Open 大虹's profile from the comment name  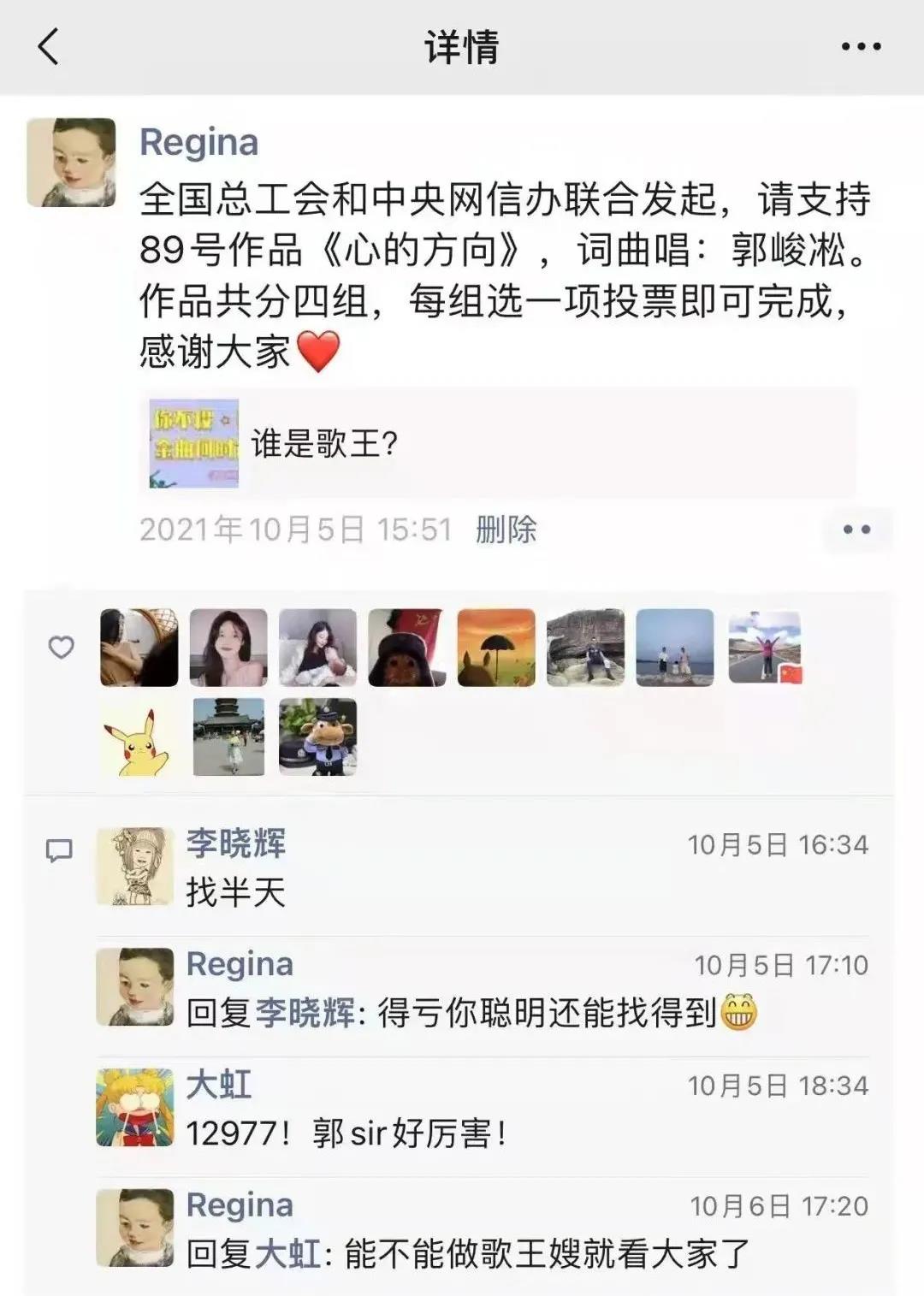pos(219,1084)
